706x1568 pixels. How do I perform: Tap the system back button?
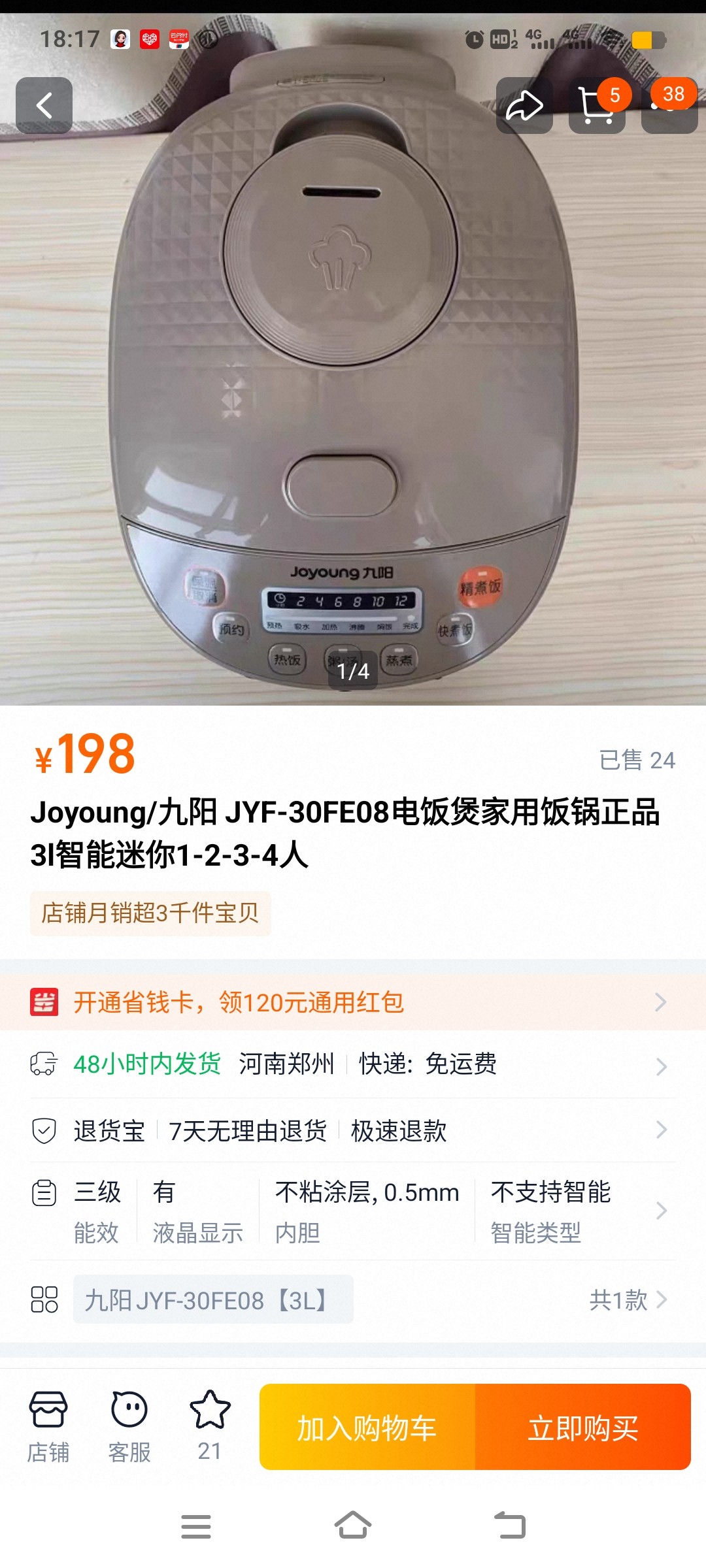(510, 1526)
